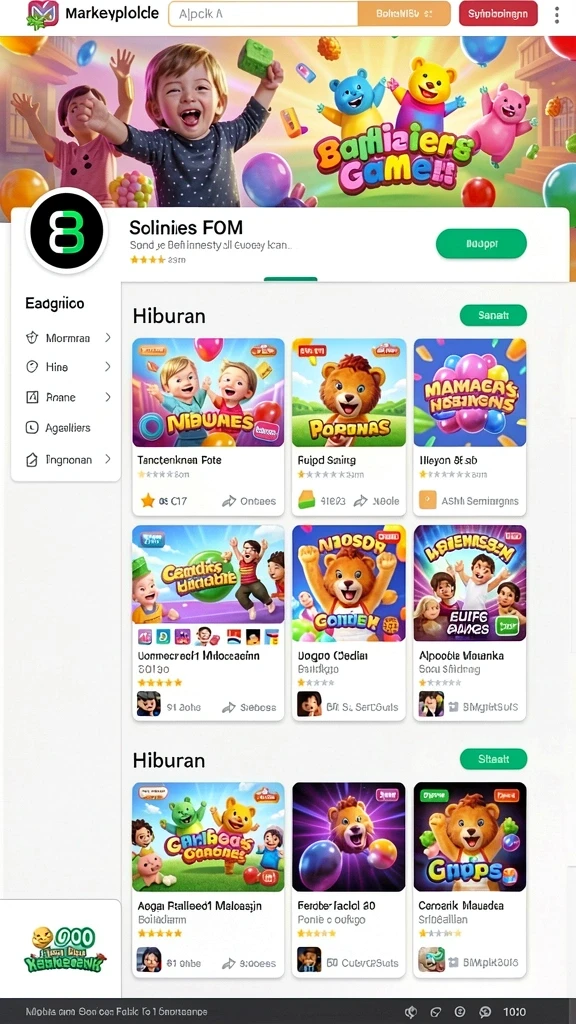Open the Mormran sidebar row
This screenshot has width=576, height=1024.
[68, 338]
